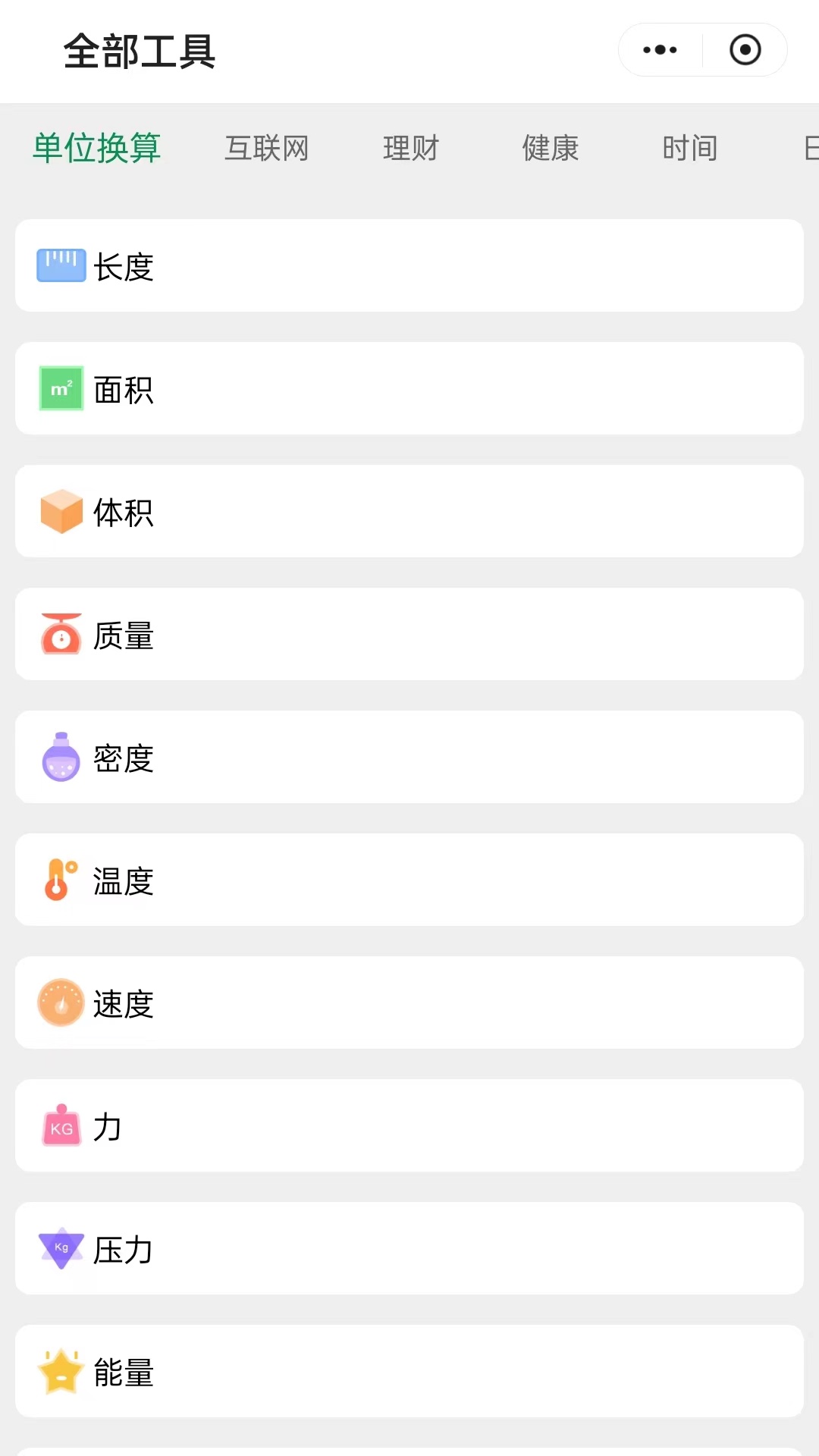Open the 质量 converter
This screenshot has height=1456, width=819.
(409, 634)
